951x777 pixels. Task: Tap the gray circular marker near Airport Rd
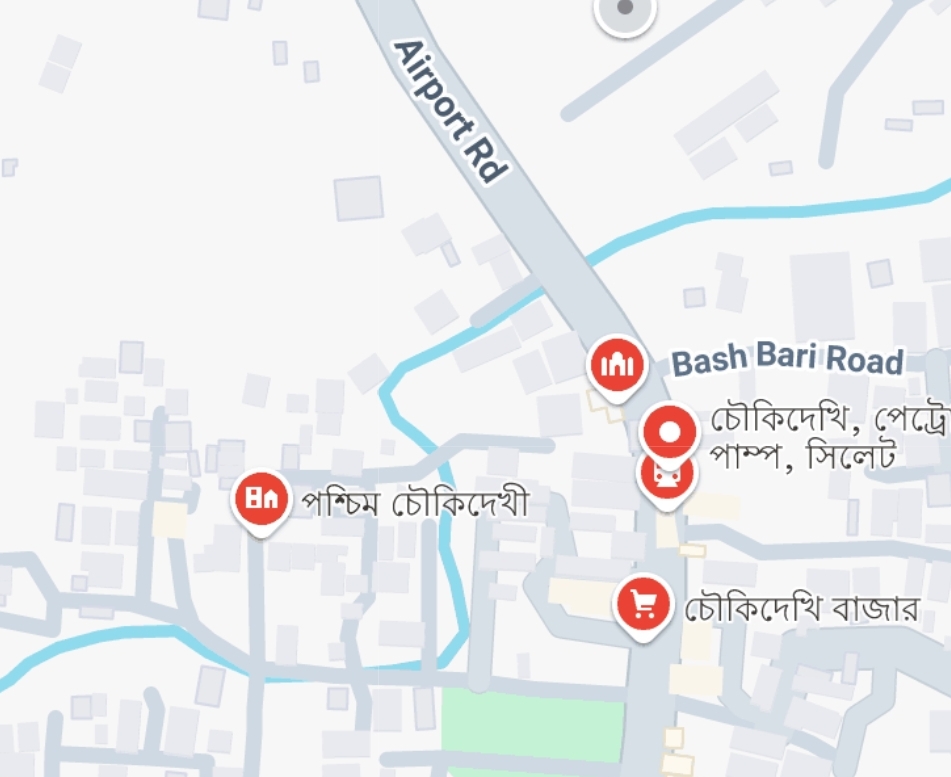(626, 10)
